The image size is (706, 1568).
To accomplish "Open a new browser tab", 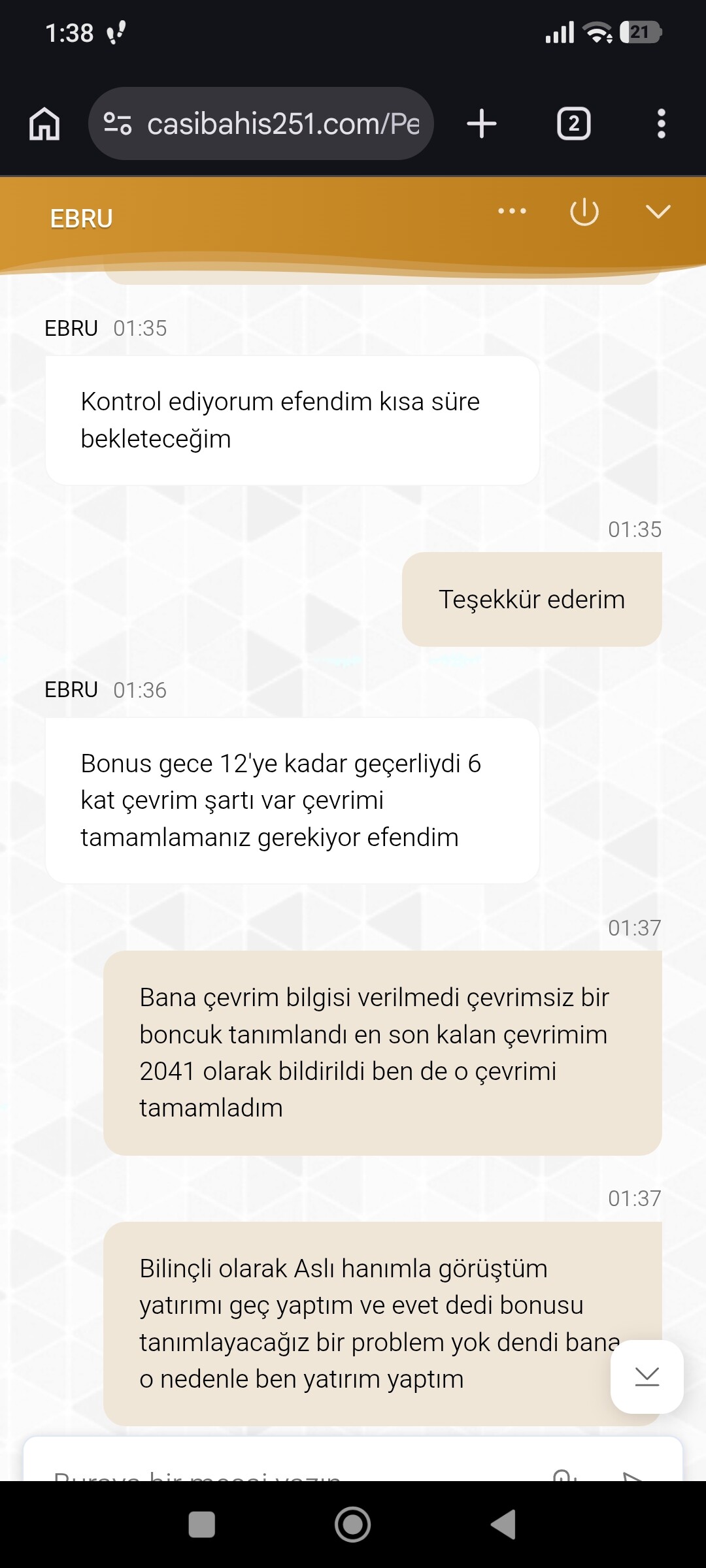I will (x=482, y=124).
